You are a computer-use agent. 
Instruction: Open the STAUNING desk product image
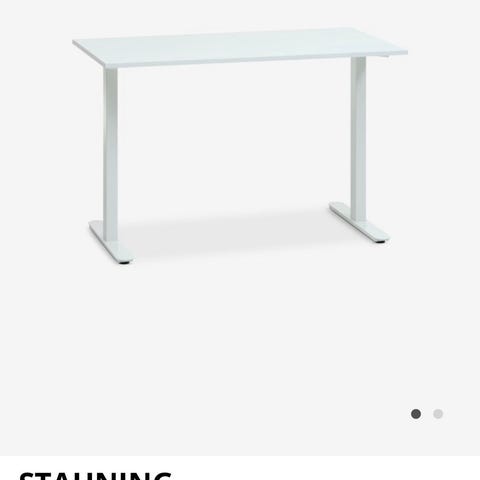point(240,146)
